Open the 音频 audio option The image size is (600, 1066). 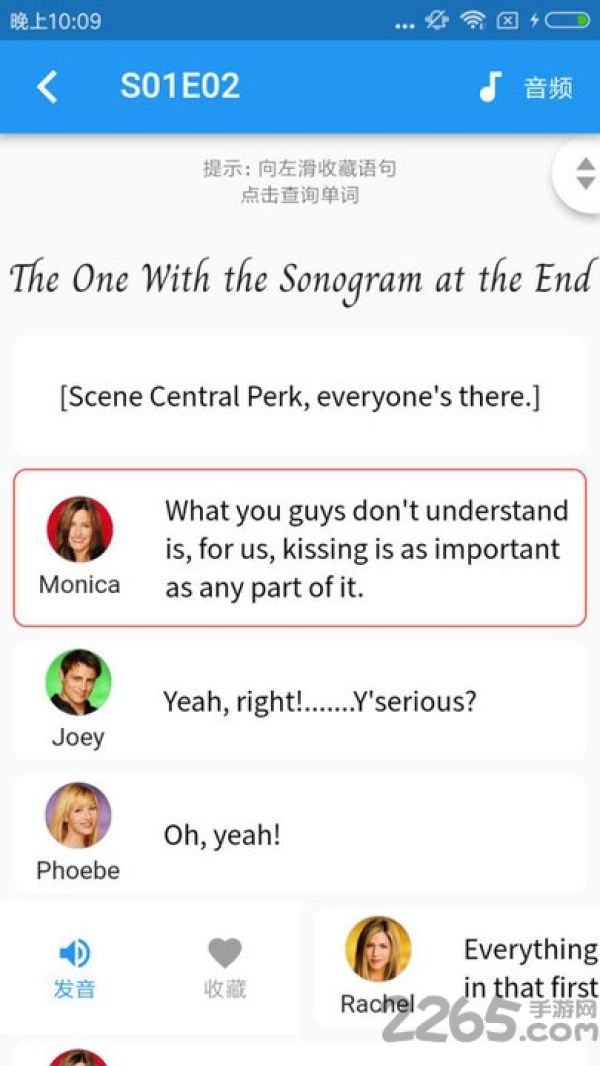pos(526,87)
